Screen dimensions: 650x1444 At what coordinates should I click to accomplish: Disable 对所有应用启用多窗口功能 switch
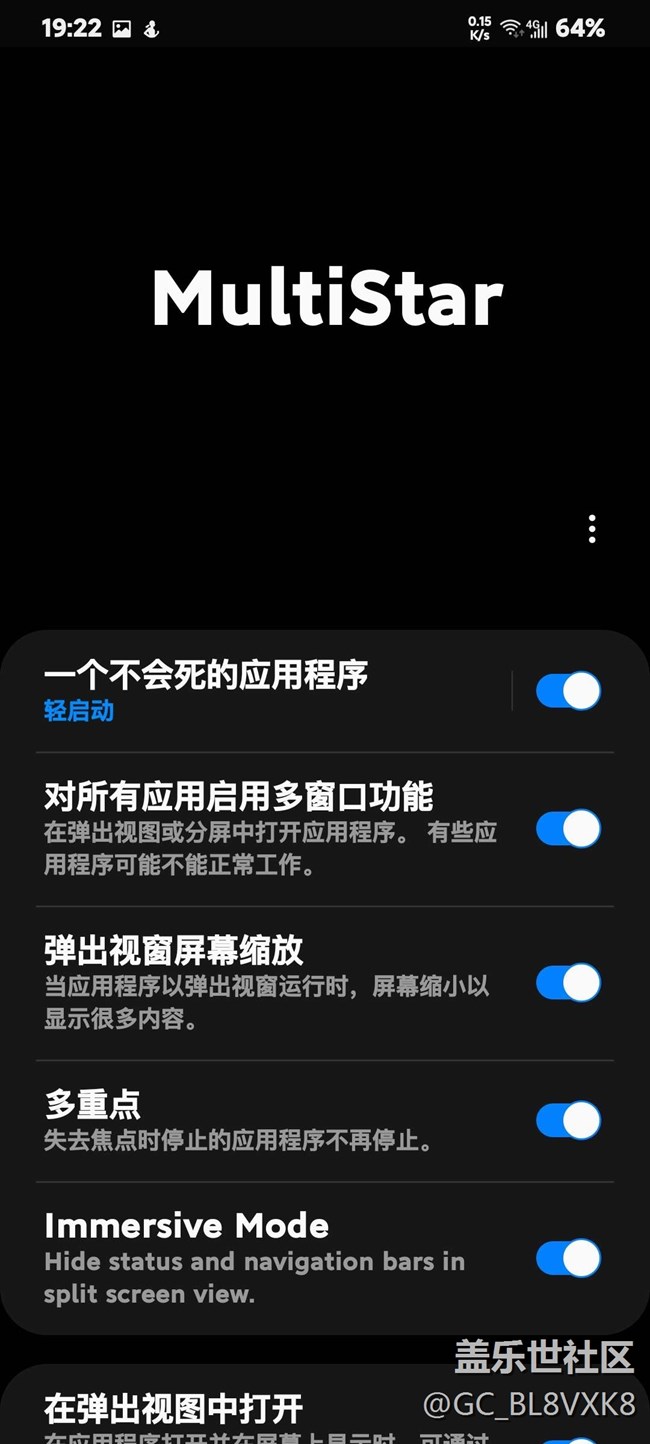point(568,829)
